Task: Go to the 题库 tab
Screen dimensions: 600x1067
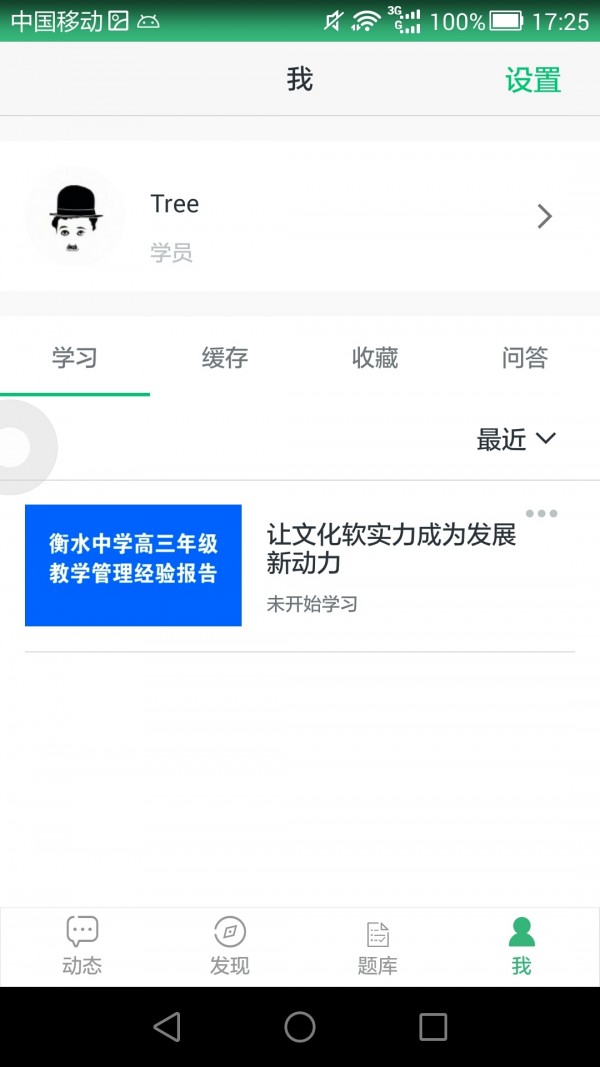Action: [377, 946]
